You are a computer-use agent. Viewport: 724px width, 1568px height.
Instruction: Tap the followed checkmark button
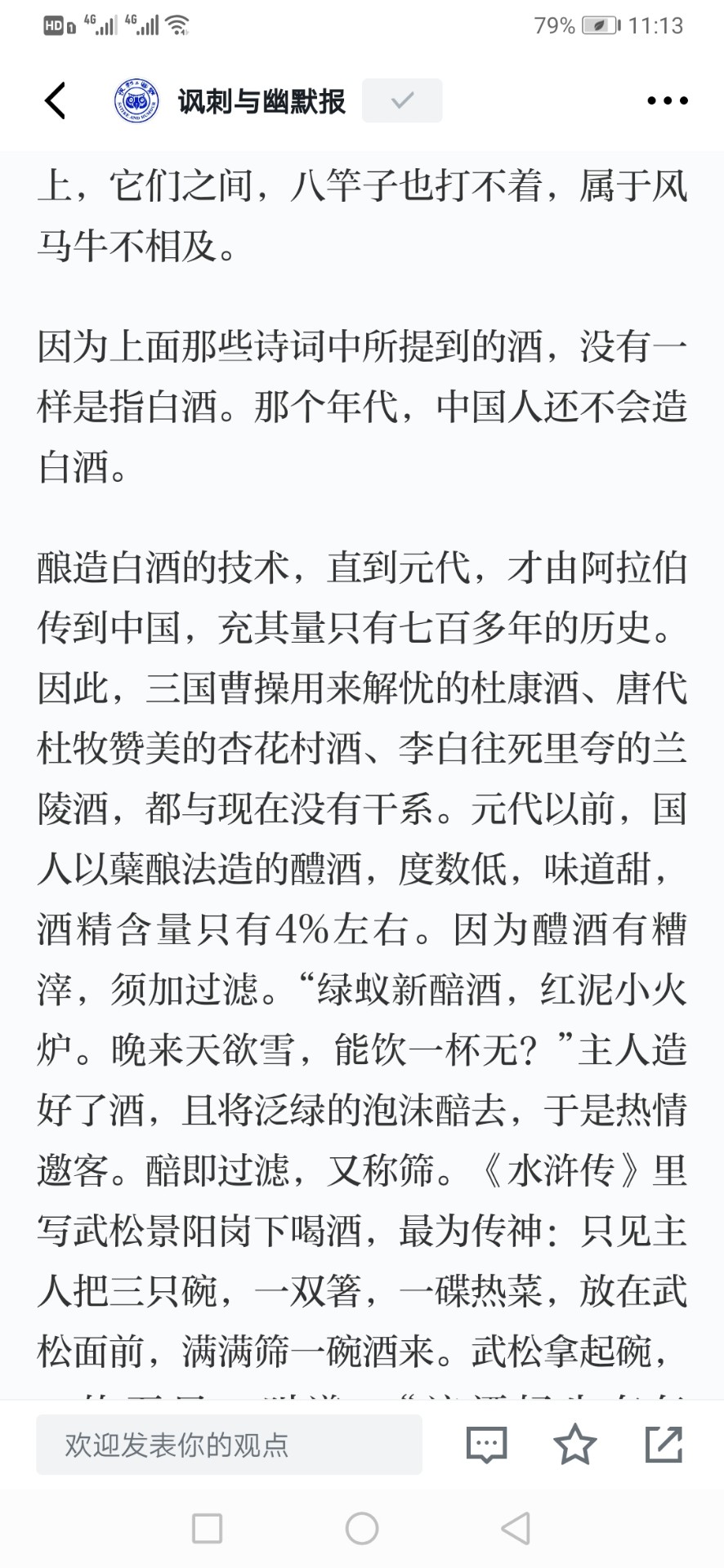tap(402, 100)
